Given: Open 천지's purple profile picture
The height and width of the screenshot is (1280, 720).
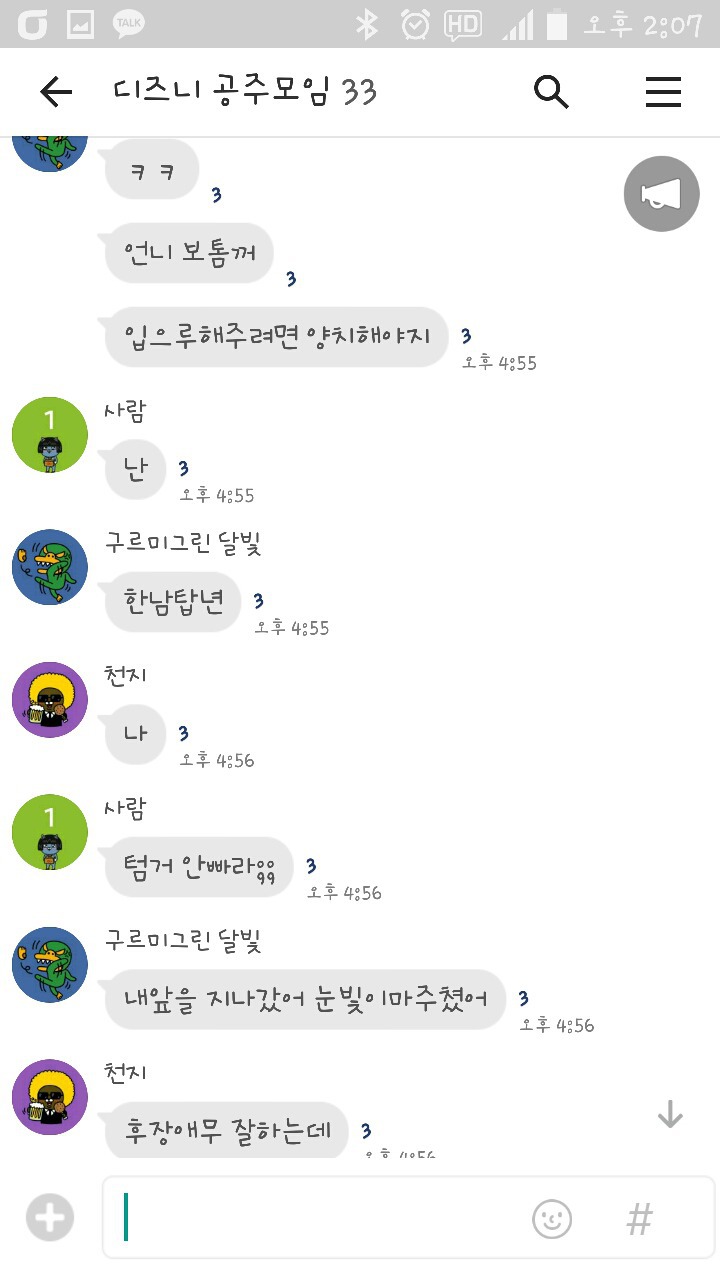Looking at the screenshot, I should point(49,699).
